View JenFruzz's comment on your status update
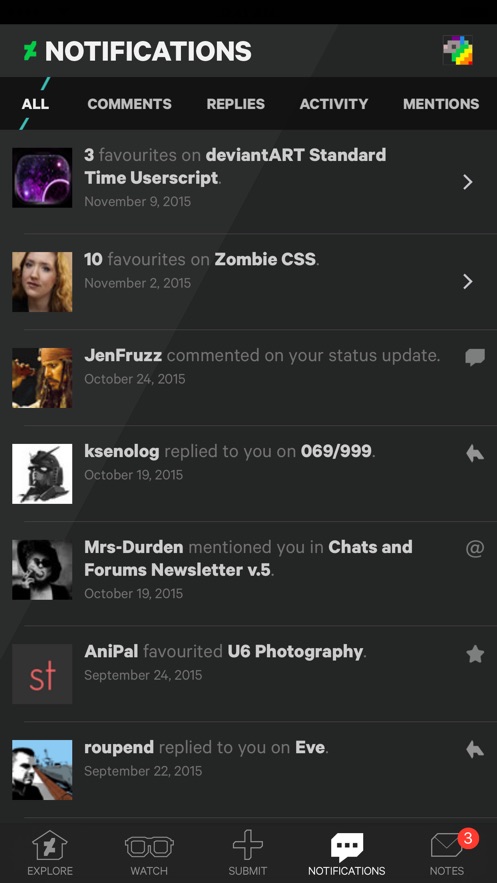Viewport: 497px width, 883px height. pyautogui.click(x=248, y=377)
